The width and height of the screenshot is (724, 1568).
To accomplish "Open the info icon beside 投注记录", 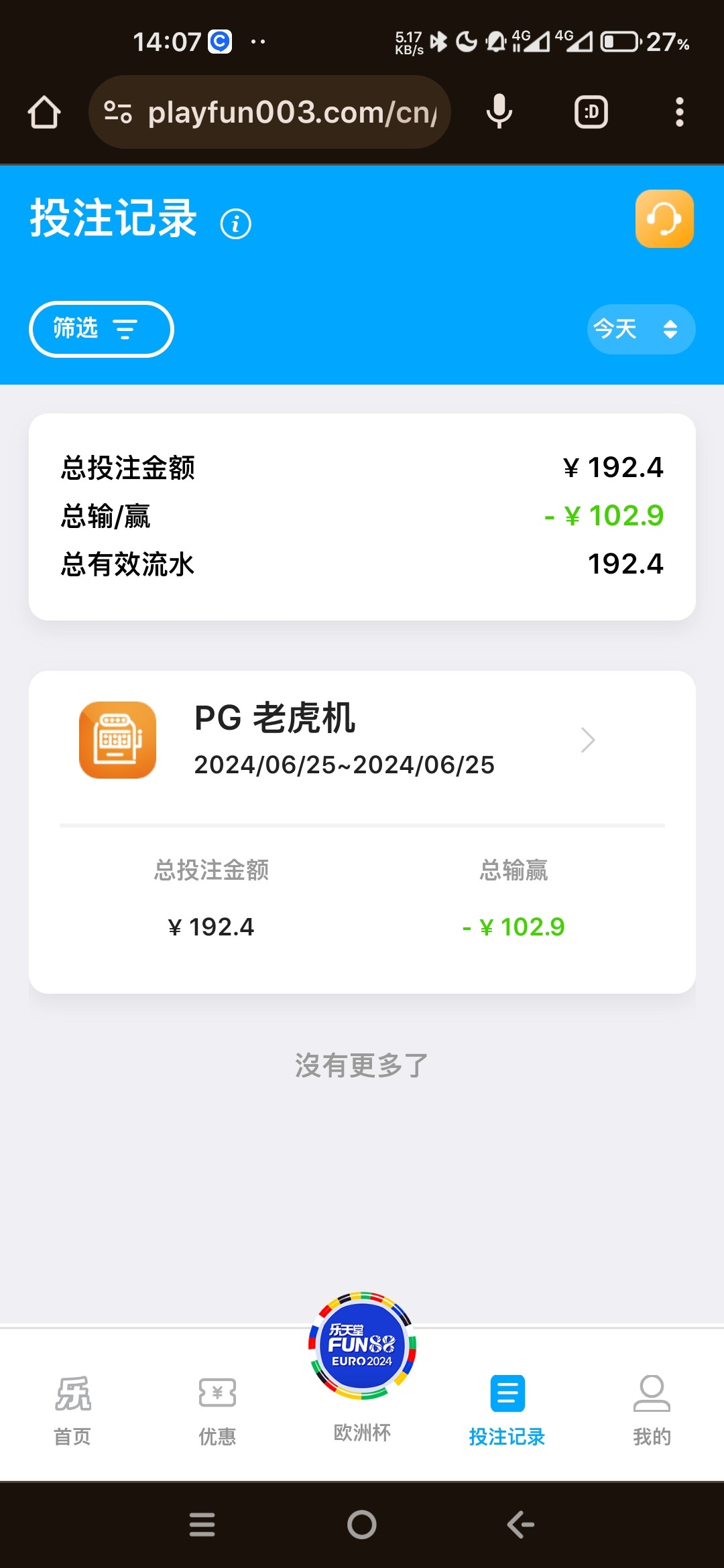I will [x=236, y=224].
